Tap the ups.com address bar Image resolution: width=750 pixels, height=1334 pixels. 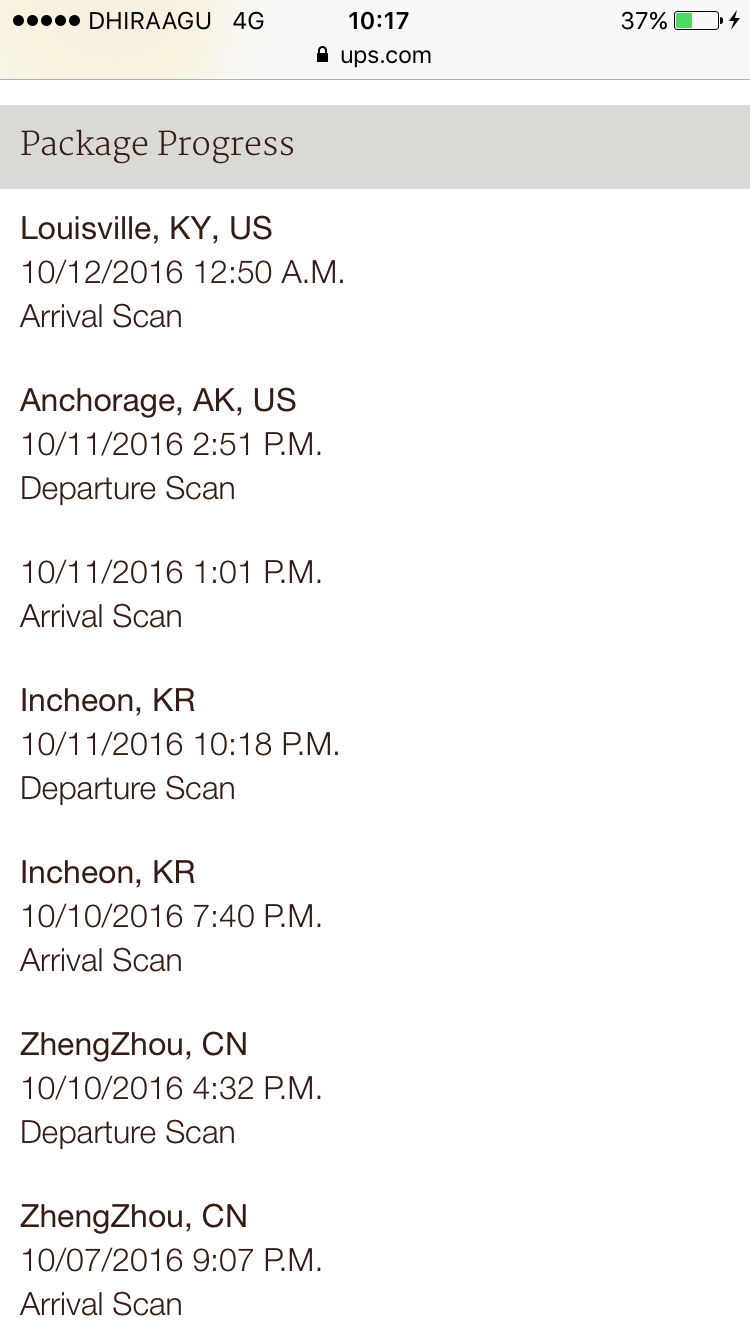(x=375, y=55)
